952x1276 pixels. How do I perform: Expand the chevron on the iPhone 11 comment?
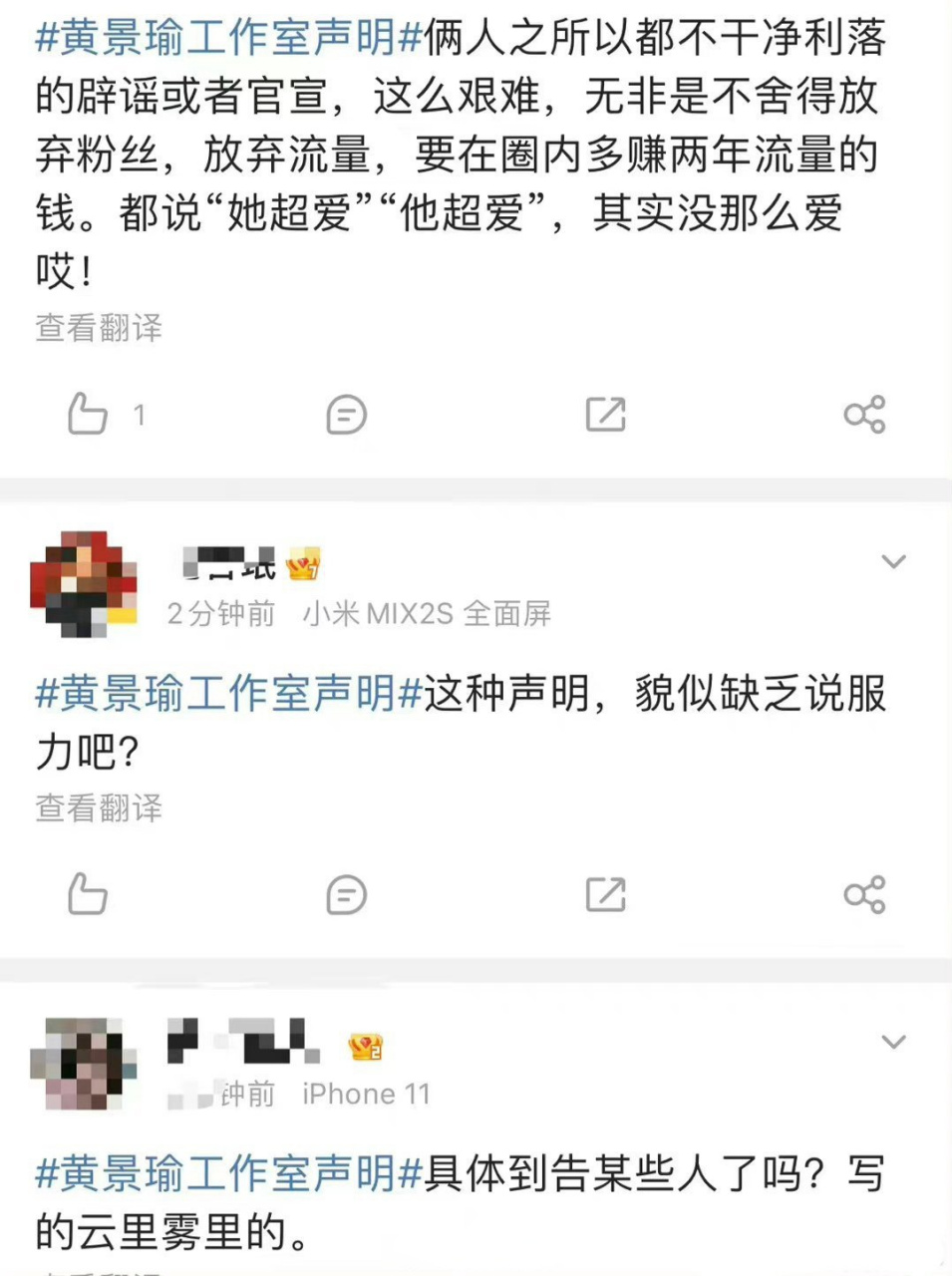tap(894, 1041)
